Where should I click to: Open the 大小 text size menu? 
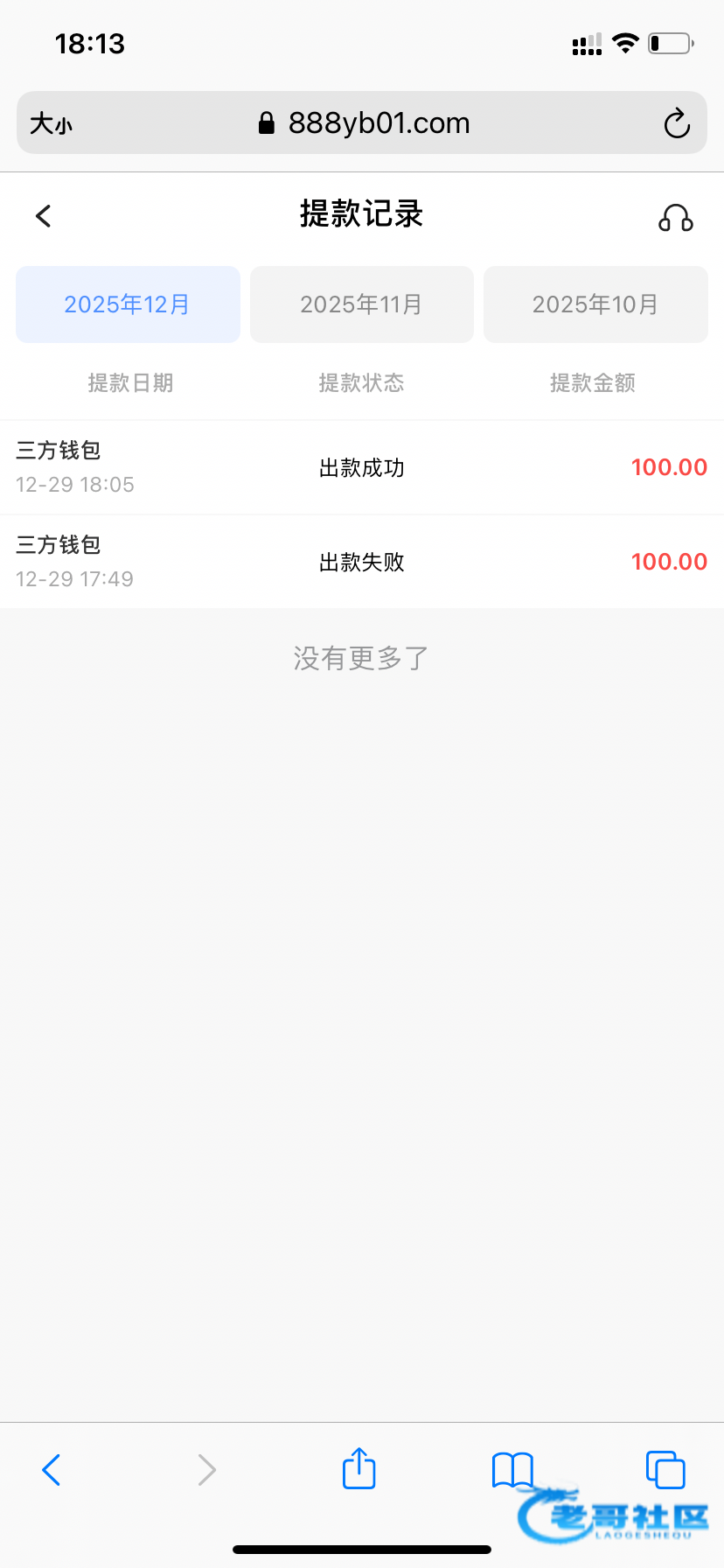pyautogui.click(x=51, y=123)
